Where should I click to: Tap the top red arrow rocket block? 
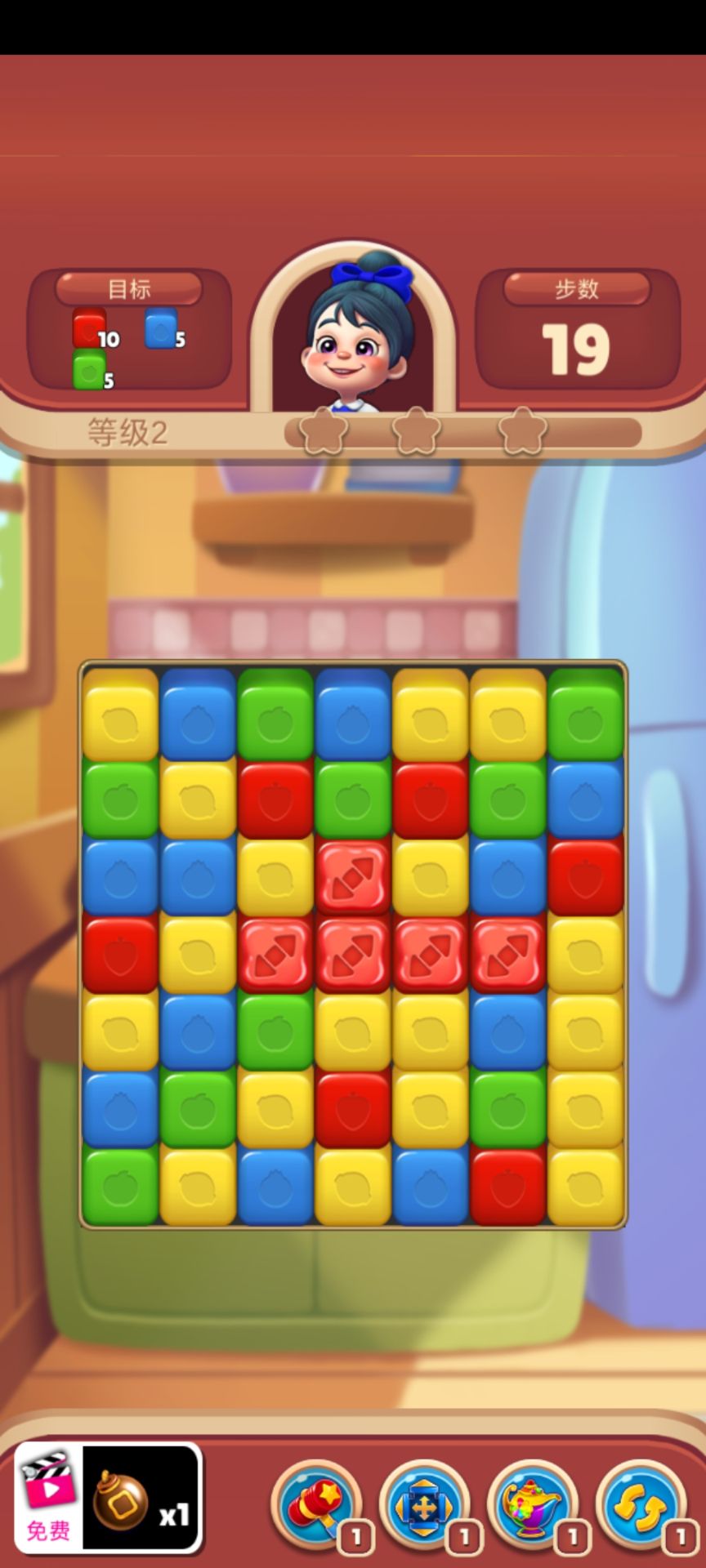pyautogui.click(x=353, y=877)
